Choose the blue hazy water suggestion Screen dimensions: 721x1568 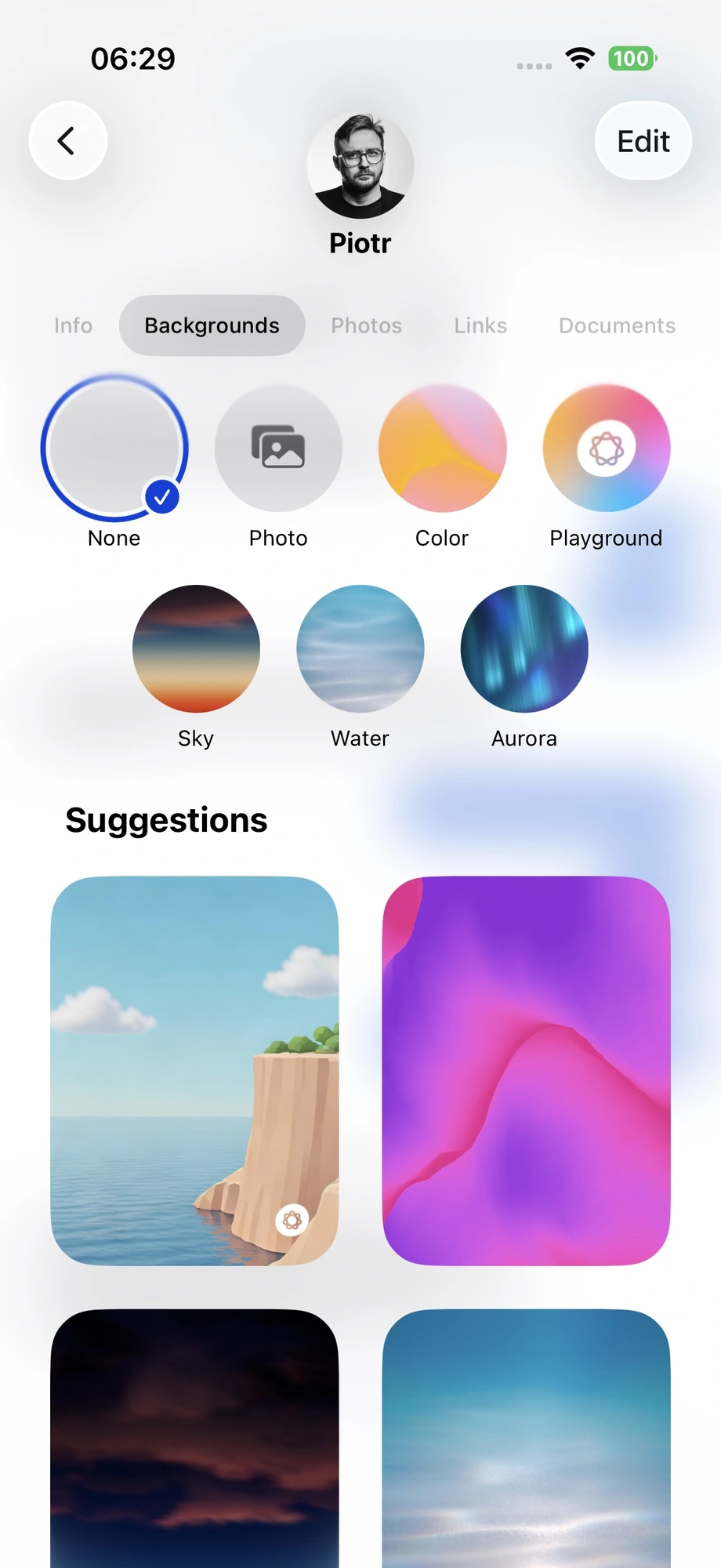526,1439
